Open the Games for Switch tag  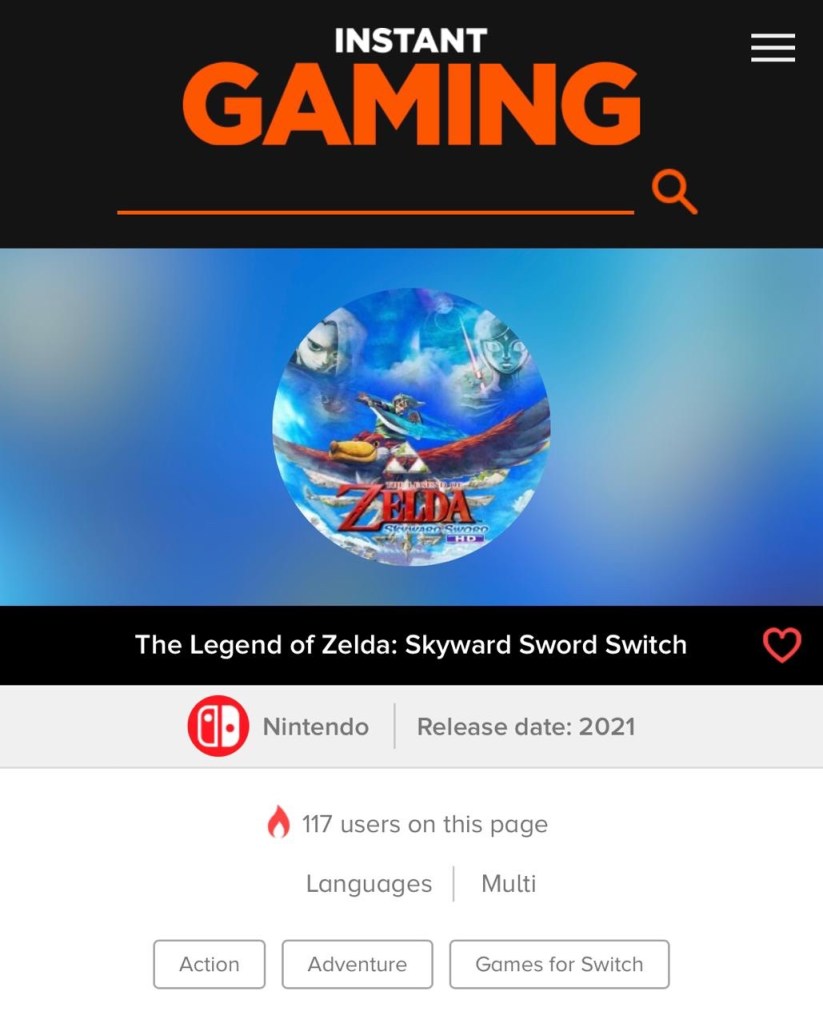click(559, 964)
